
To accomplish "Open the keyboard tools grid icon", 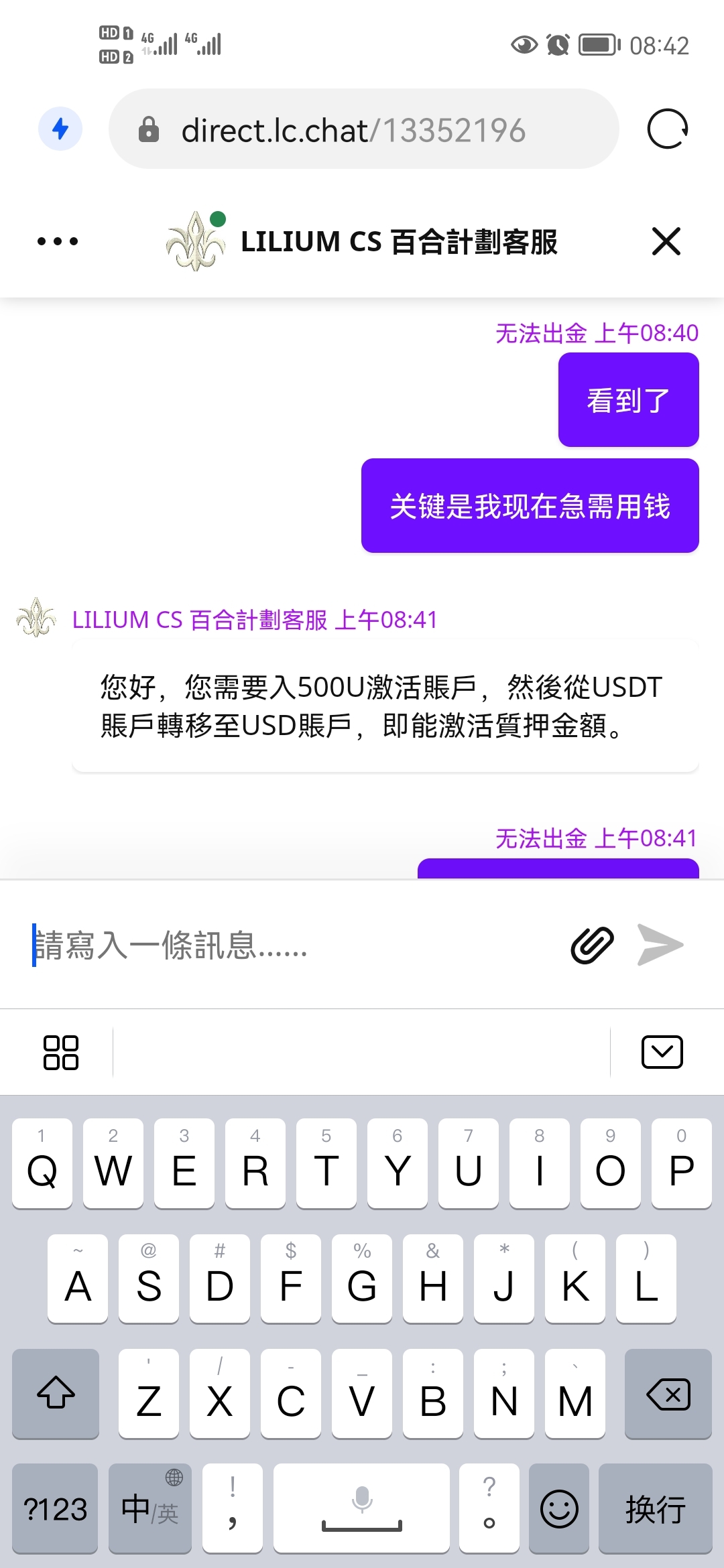I will 61,1052.
